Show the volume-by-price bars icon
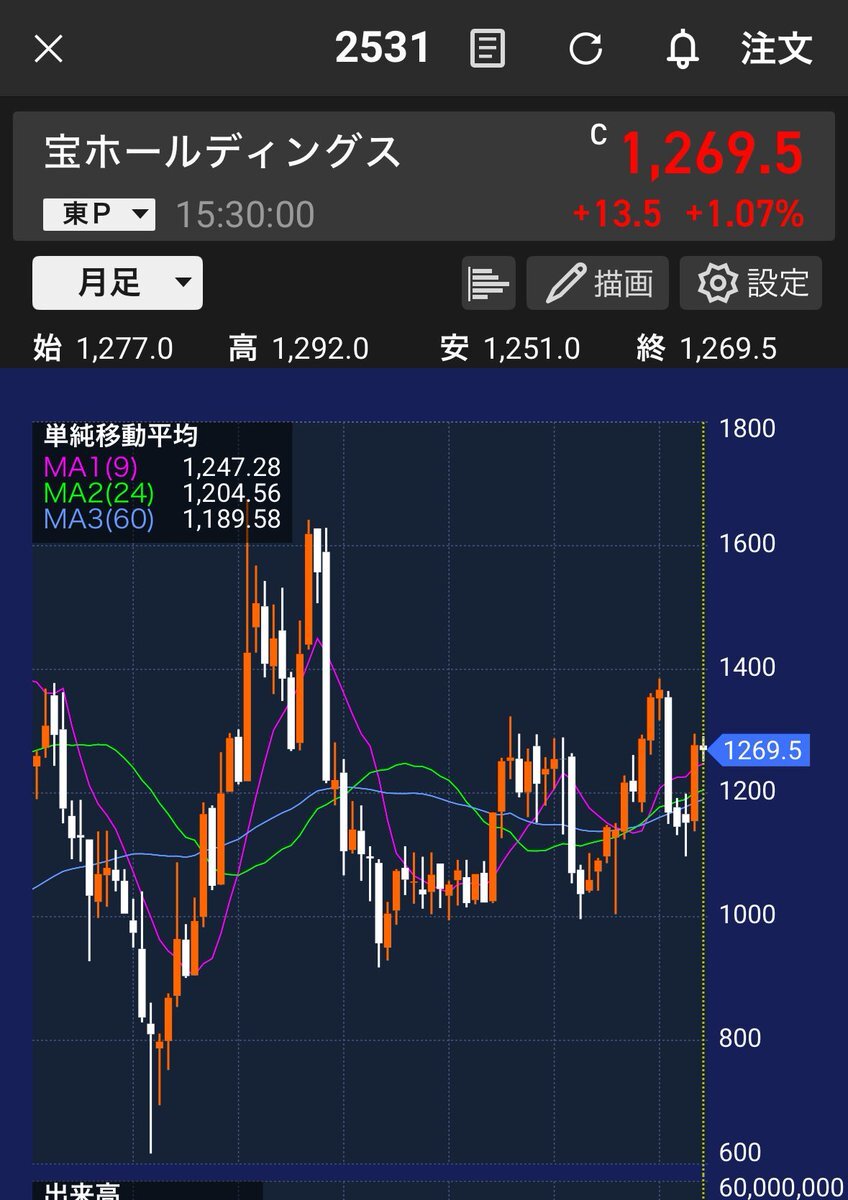The width and height of the screenshot is (848, 1200). point(489,283)
